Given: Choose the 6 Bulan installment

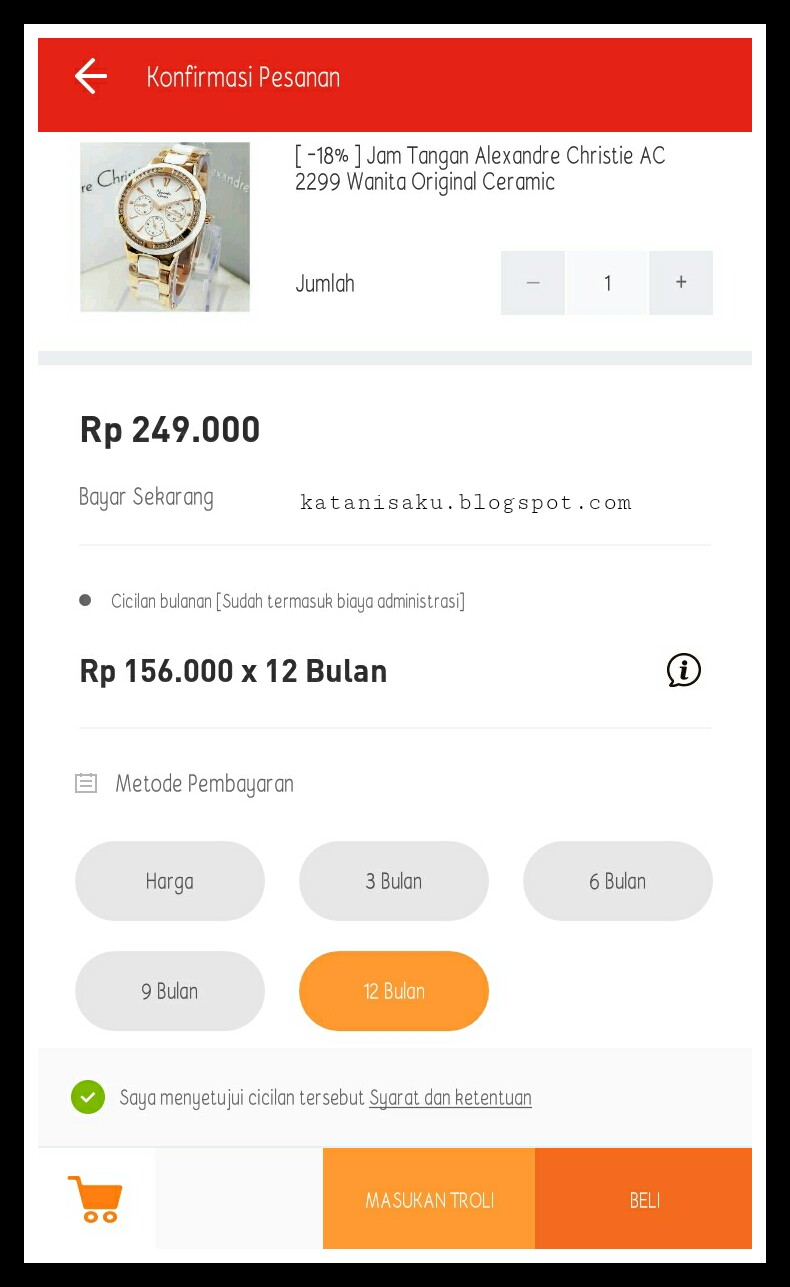Looking at the screenshot, I should click(x=618, y=881).
